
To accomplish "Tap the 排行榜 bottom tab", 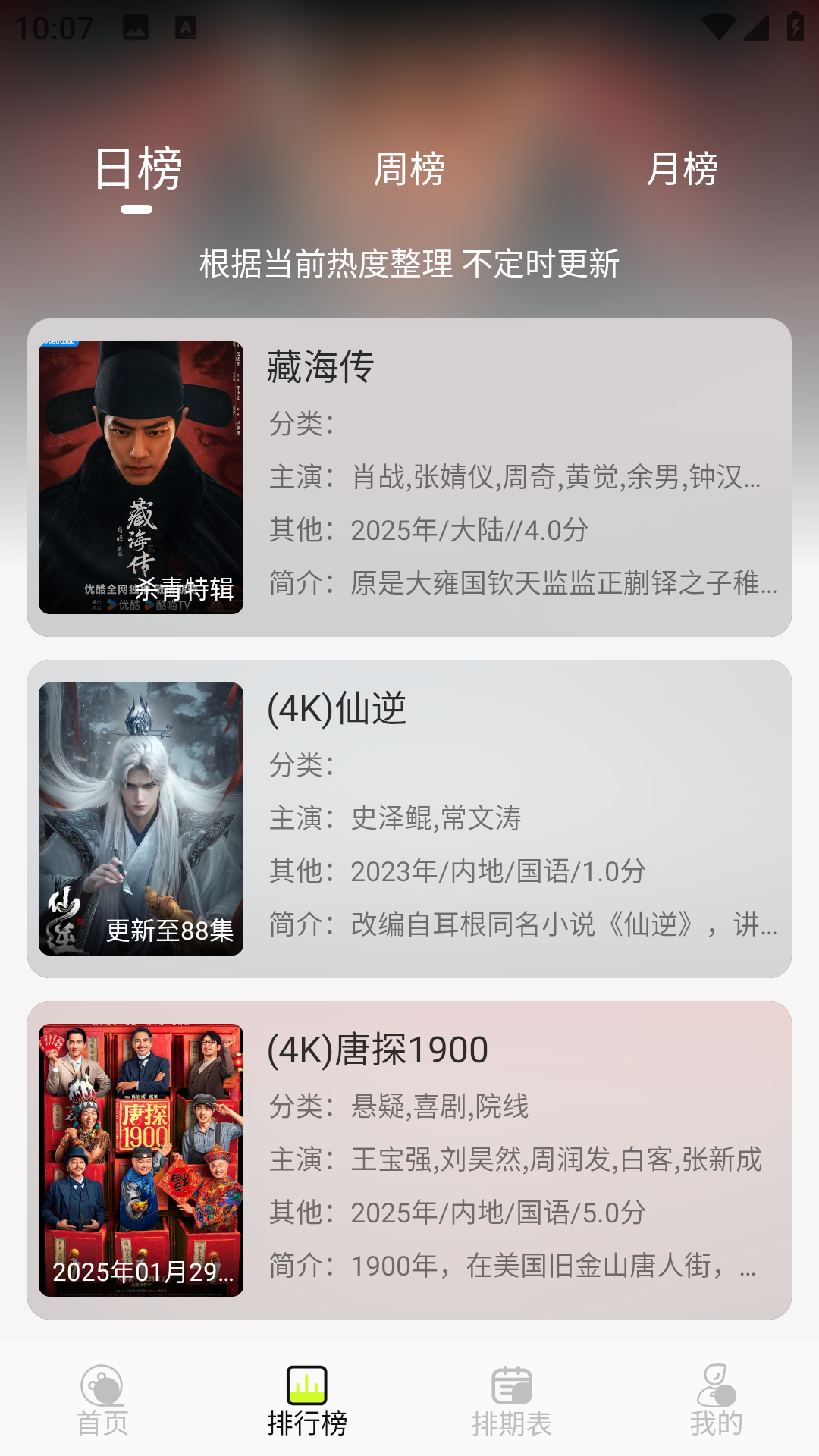I will tap(307, 1401).
